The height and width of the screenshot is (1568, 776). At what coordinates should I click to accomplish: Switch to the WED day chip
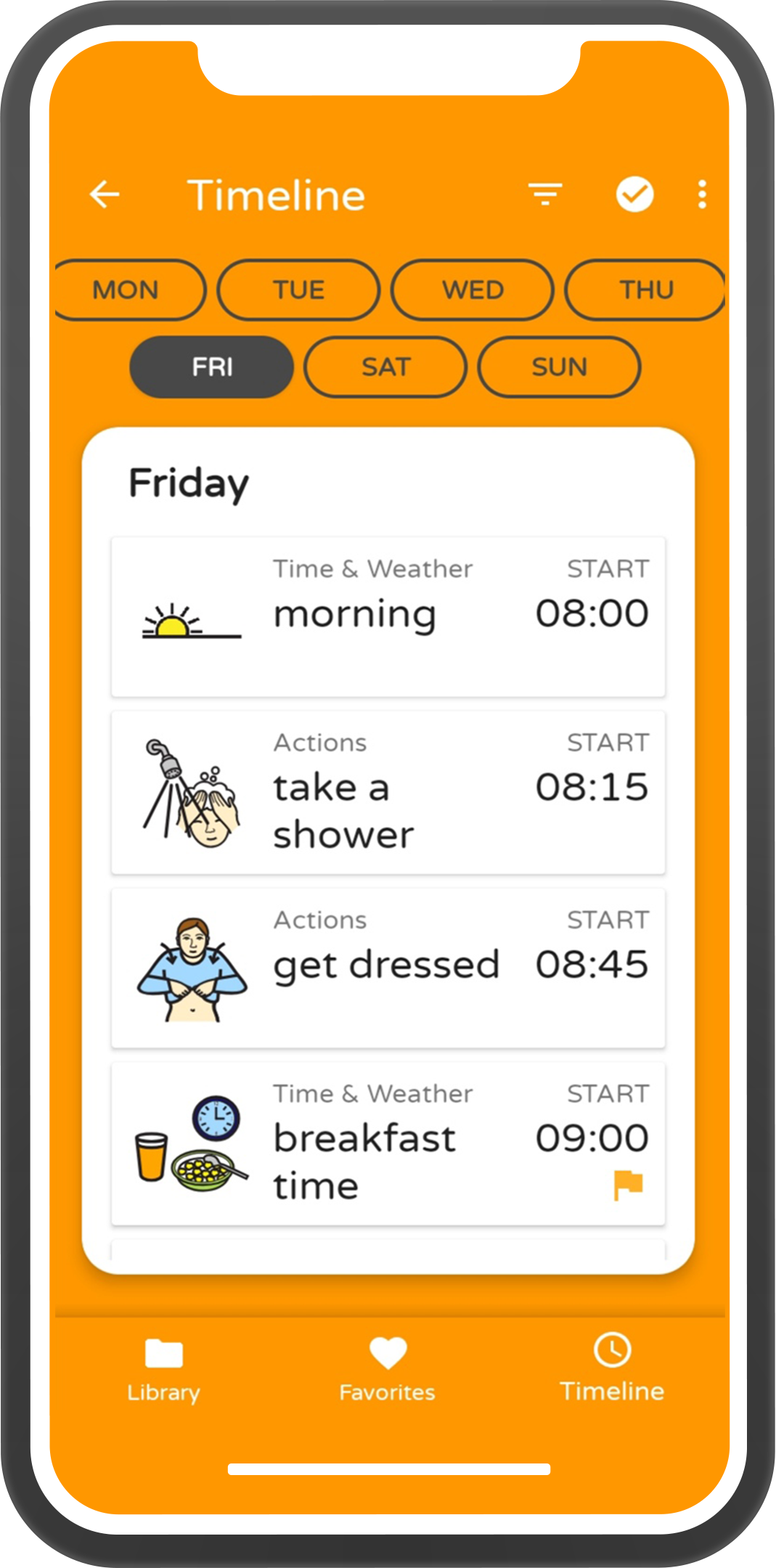coord(473,290)
